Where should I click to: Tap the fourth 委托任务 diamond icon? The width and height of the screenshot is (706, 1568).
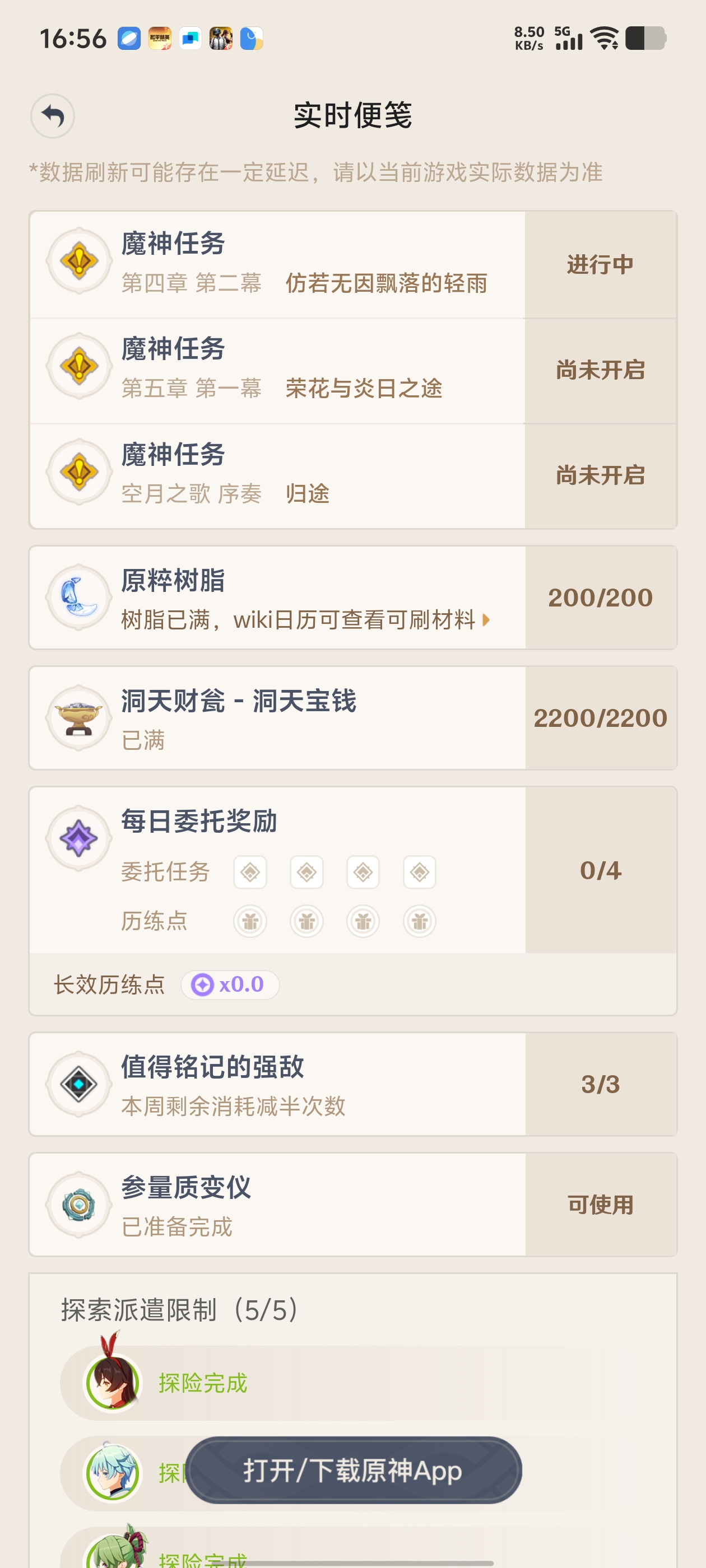pos(420,872)
